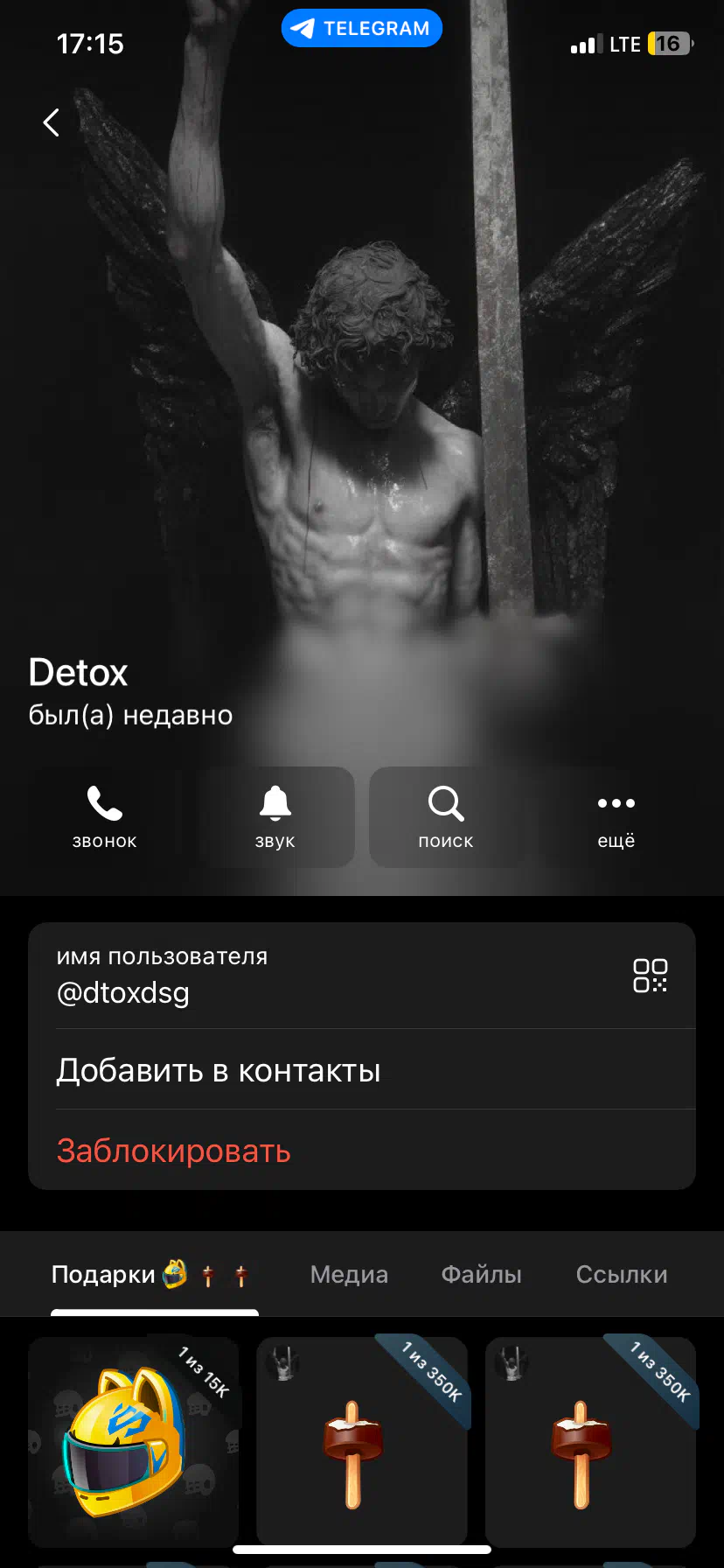
Task: Select Добавить в контакты
Action: 362,1069
